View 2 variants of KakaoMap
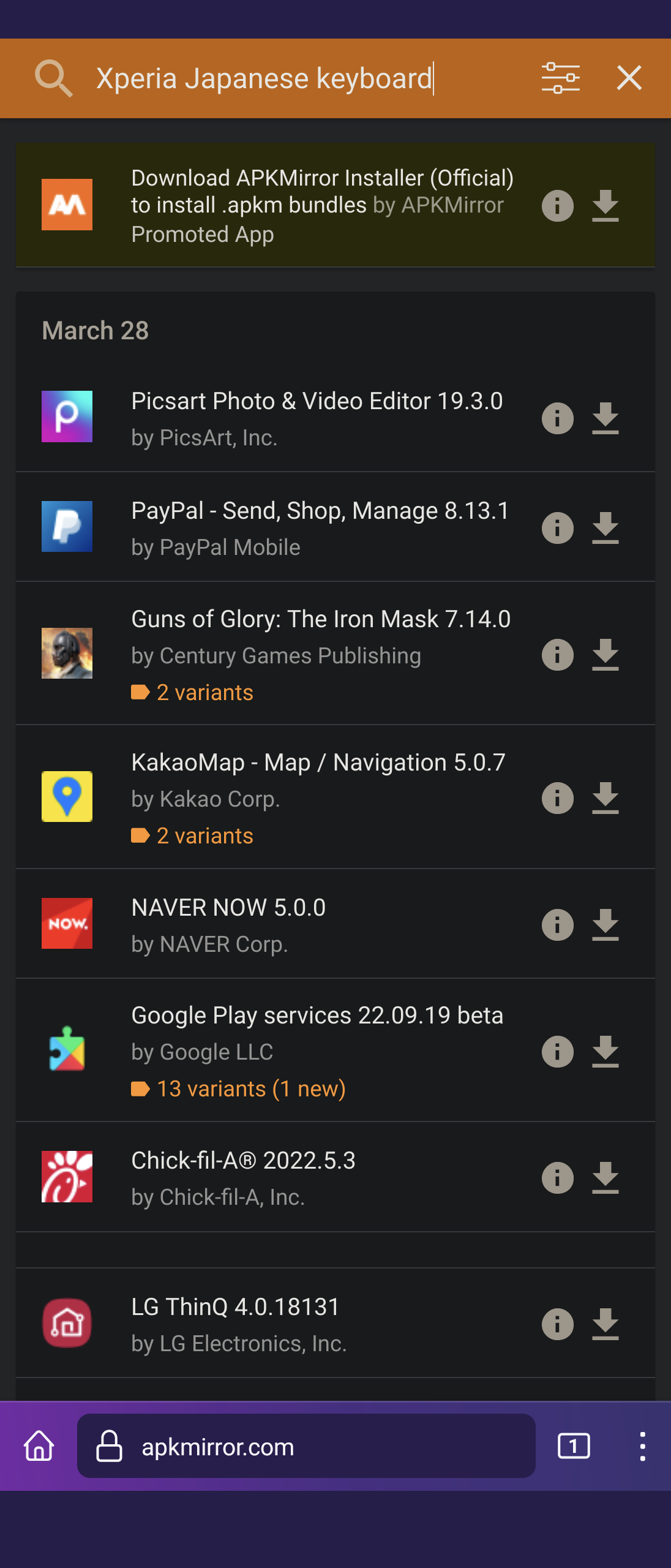Image resolution: width=671 pixels, height=1568 pixels. tap(204, 836)
